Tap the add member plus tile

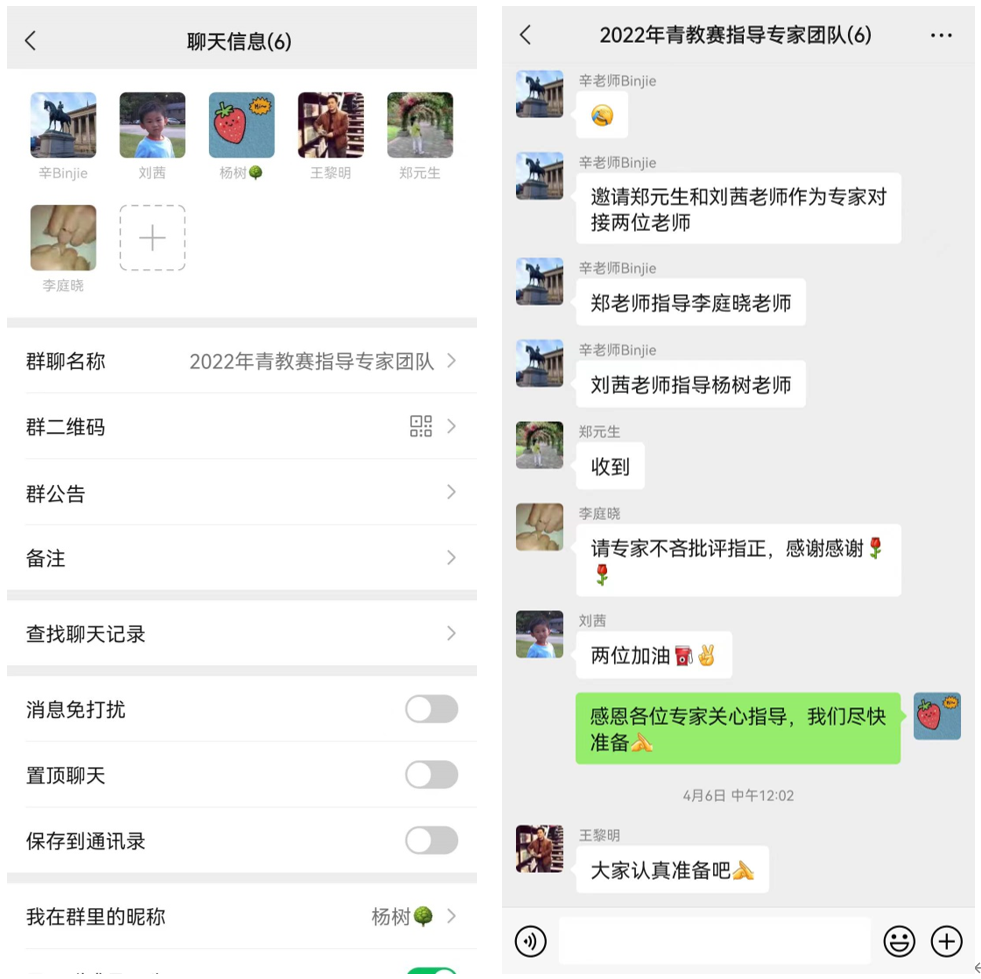pyautogui.click(x=152, y=238)
